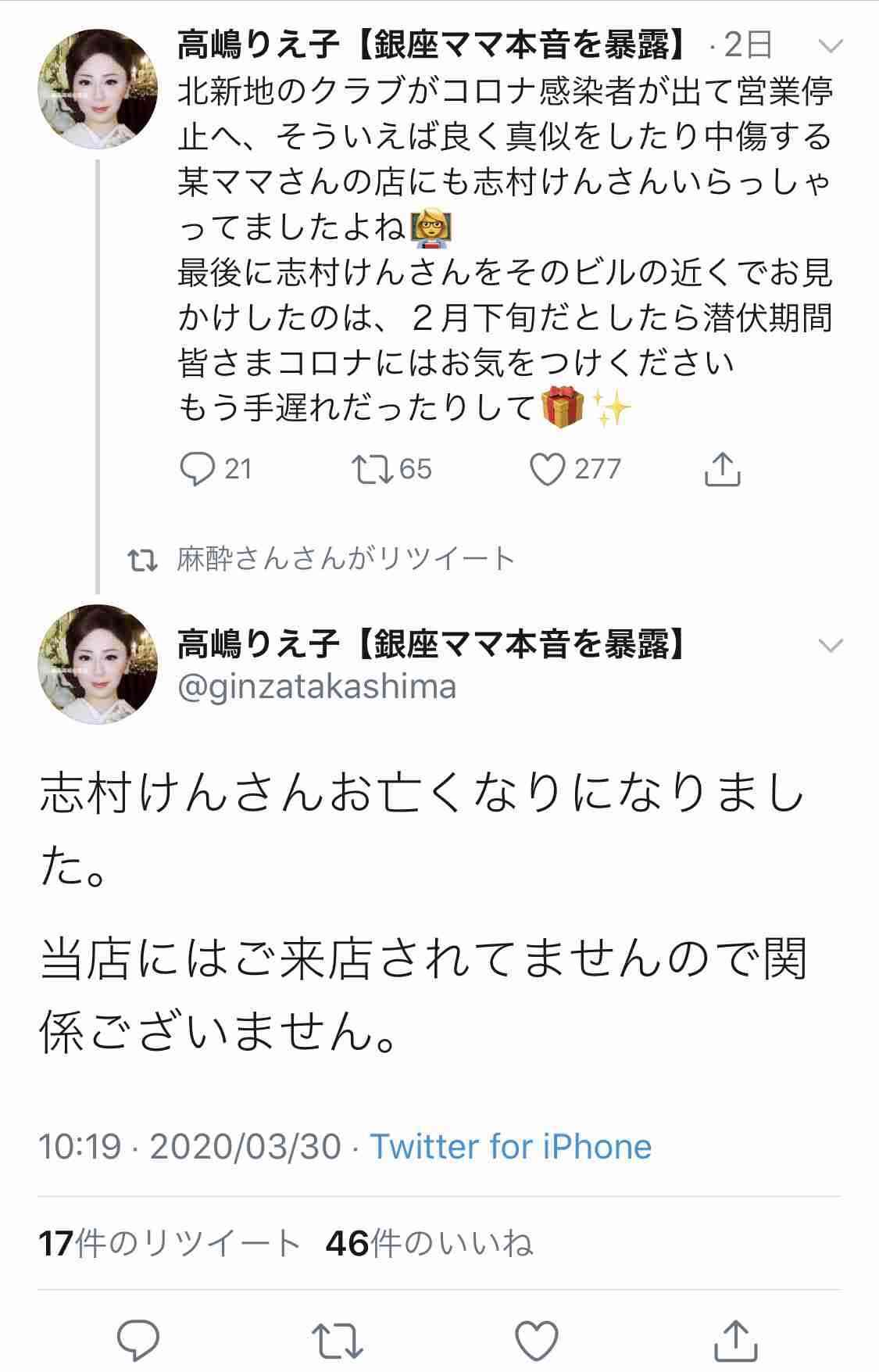
Task: Like the tweet with 277 likes
Action: 547,469
